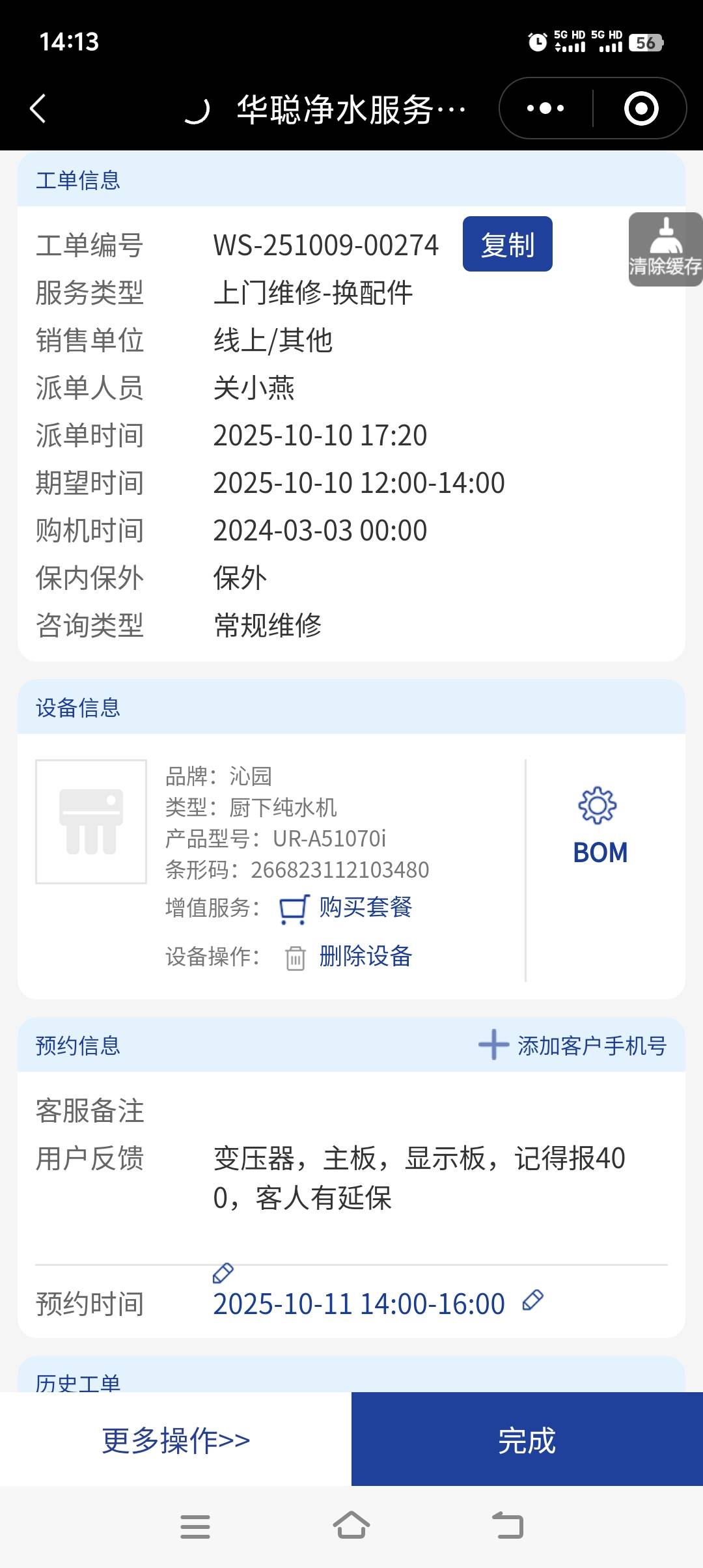The width and height of the screenshot is (703, 1568).
Task: Open 更多操作 for more actions
Action: pyautogui.click(x=176, y=1440)
